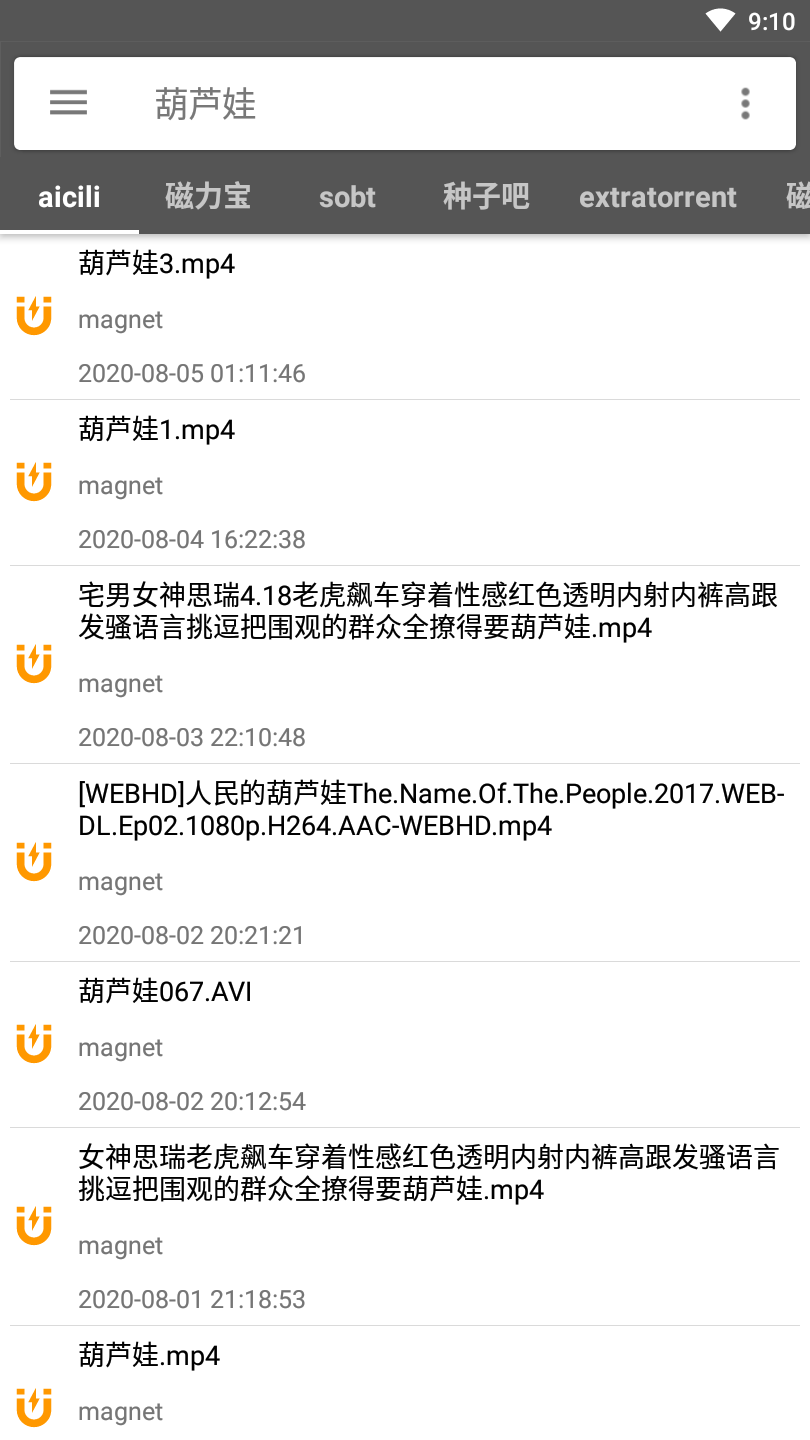Open the 葫芦娃1.mp4 result
The height and width of the screenshot is (1440, 810).
(405, 483)
